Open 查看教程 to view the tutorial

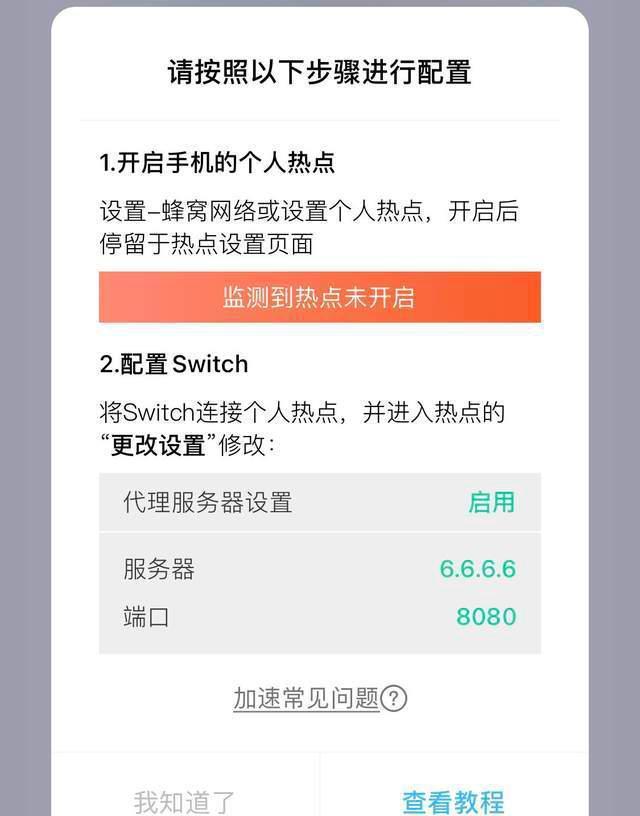click(453, 800)
